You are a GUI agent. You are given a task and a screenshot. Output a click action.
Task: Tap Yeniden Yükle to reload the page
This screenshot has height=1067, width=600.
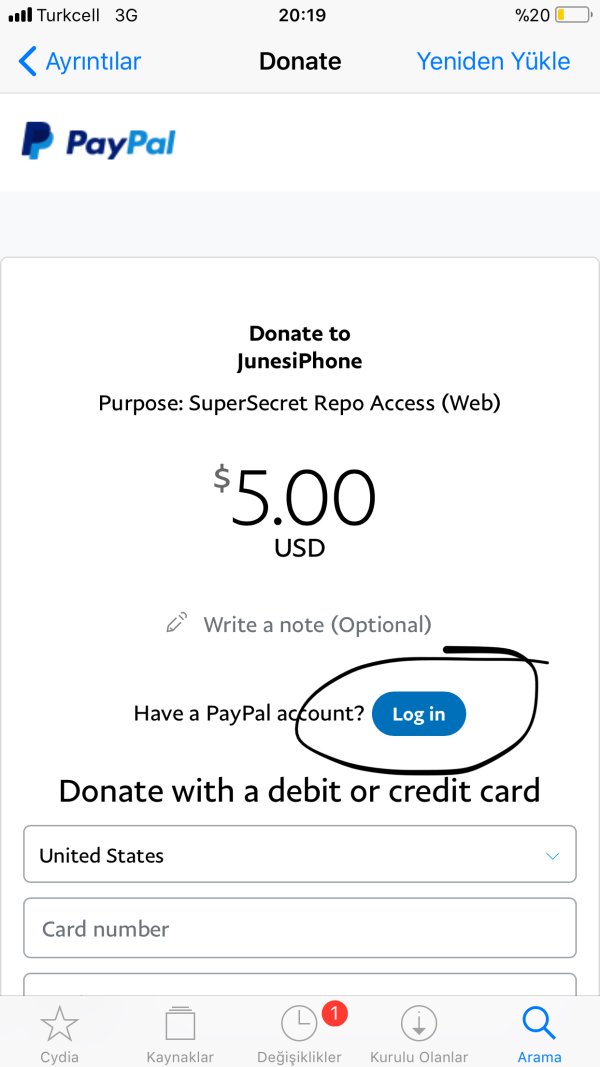493,61
